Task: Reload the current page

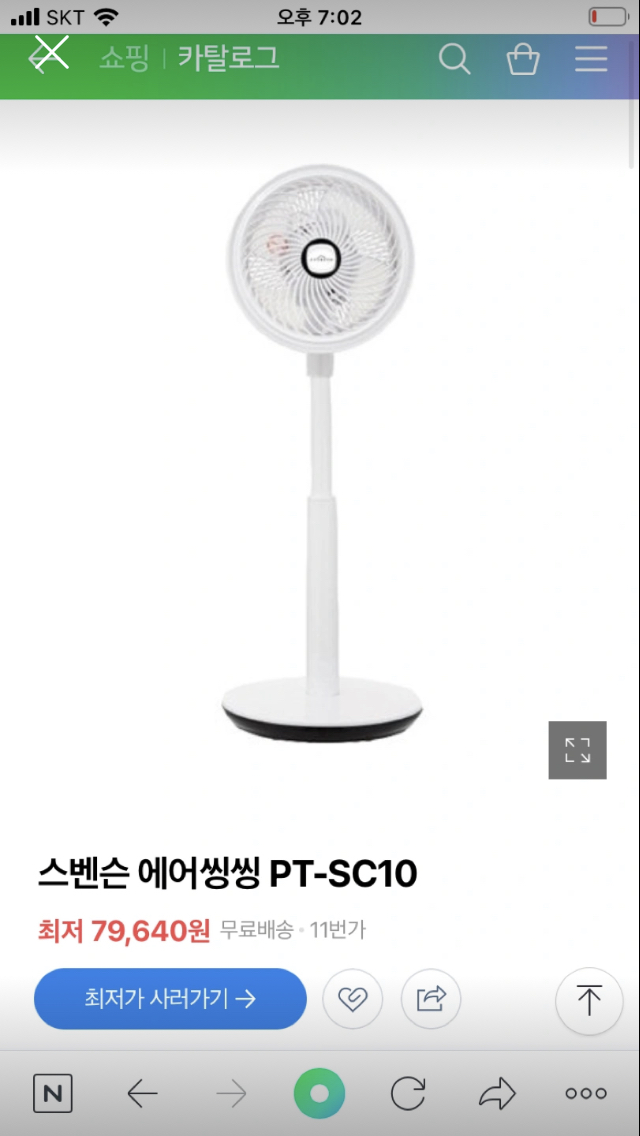Action: [x=408, y=1094]
